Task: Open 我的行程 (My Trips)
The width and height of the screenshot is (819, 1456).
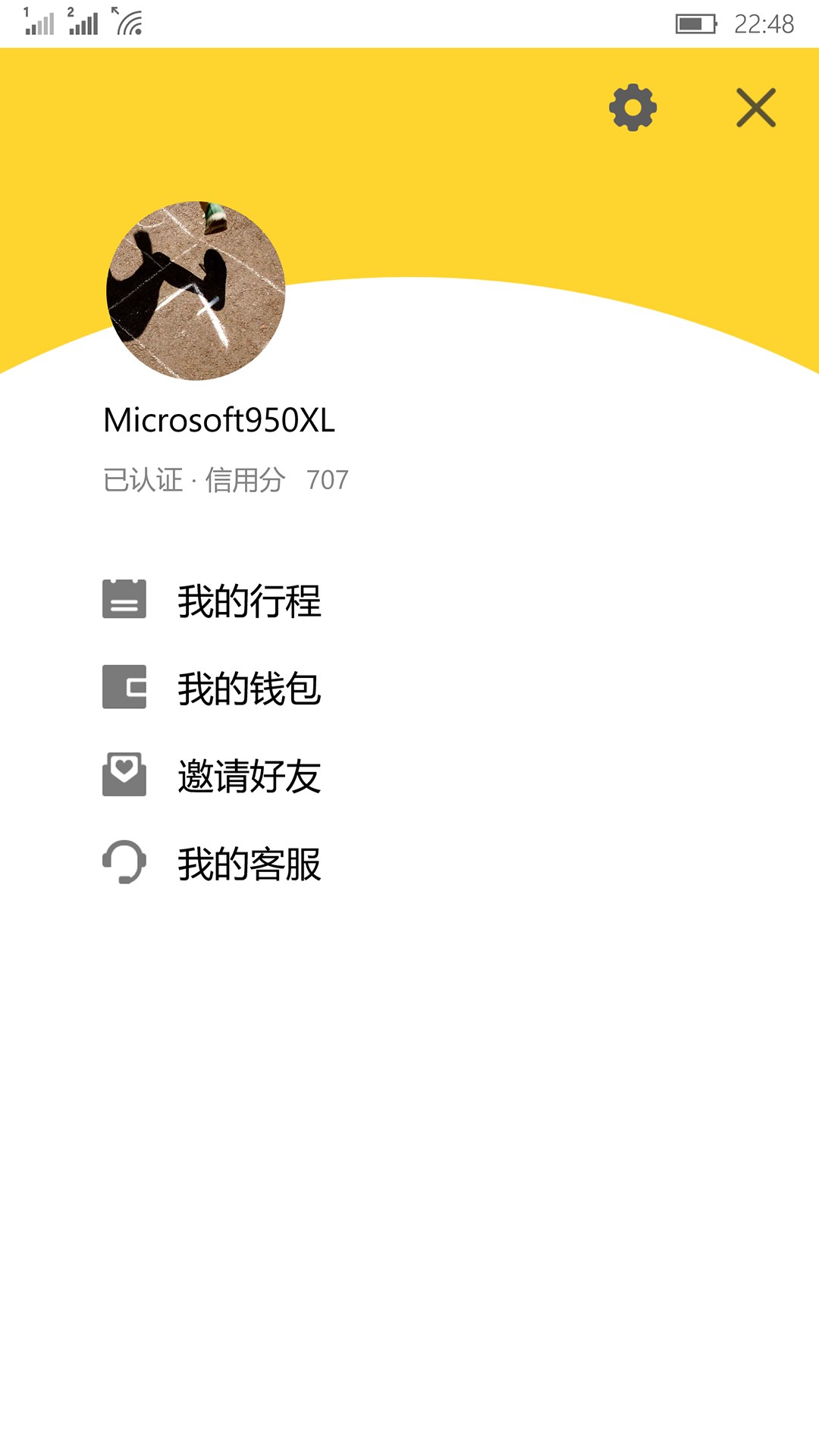Action: (x=249, y=601)
